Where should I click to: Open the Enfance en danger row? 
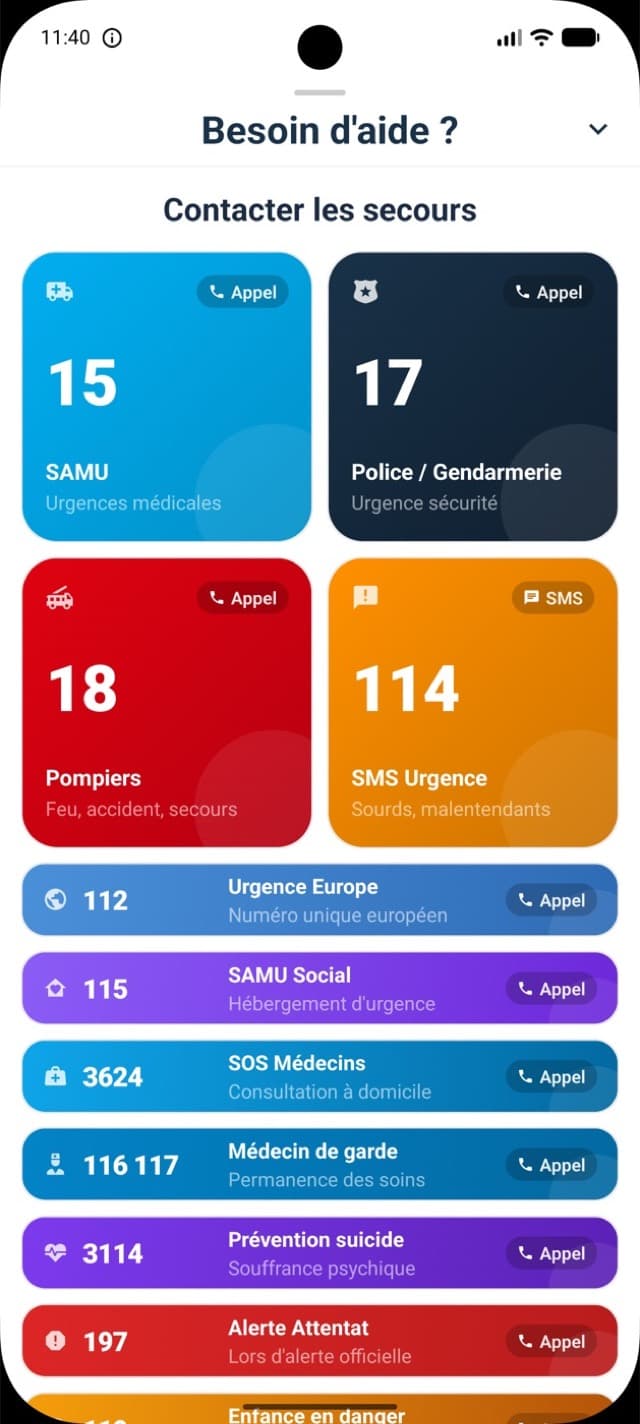[x=320, y=1409]
